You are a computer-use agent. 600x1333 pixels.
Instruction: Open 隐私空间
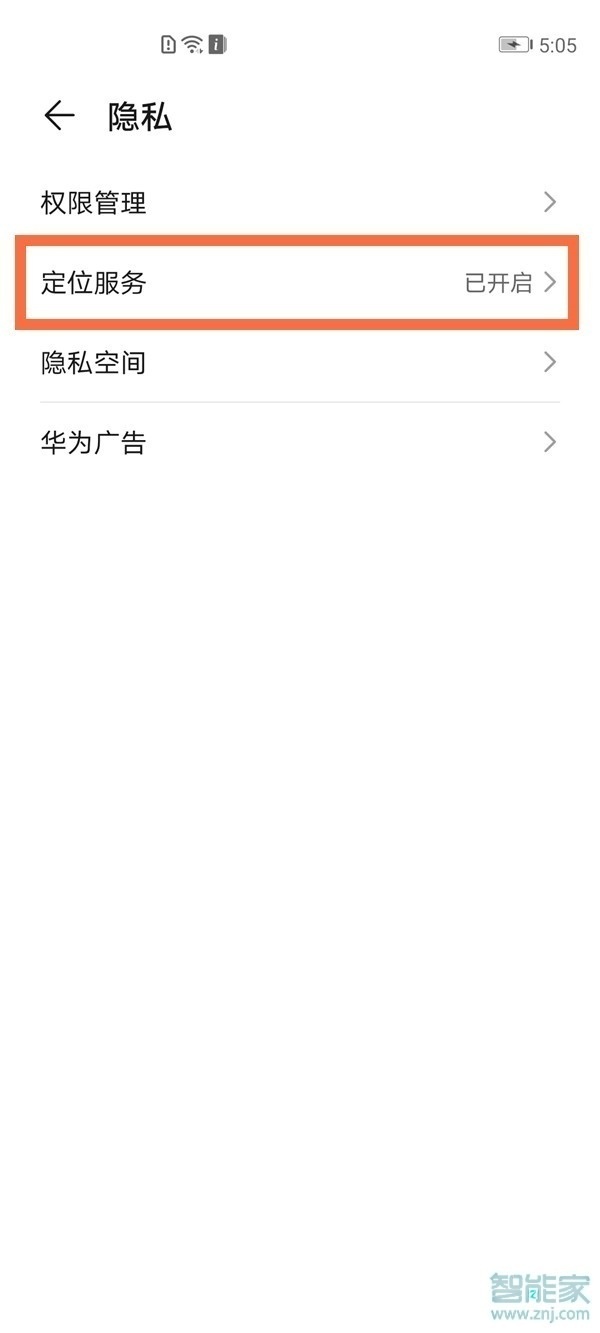point(298,362)
